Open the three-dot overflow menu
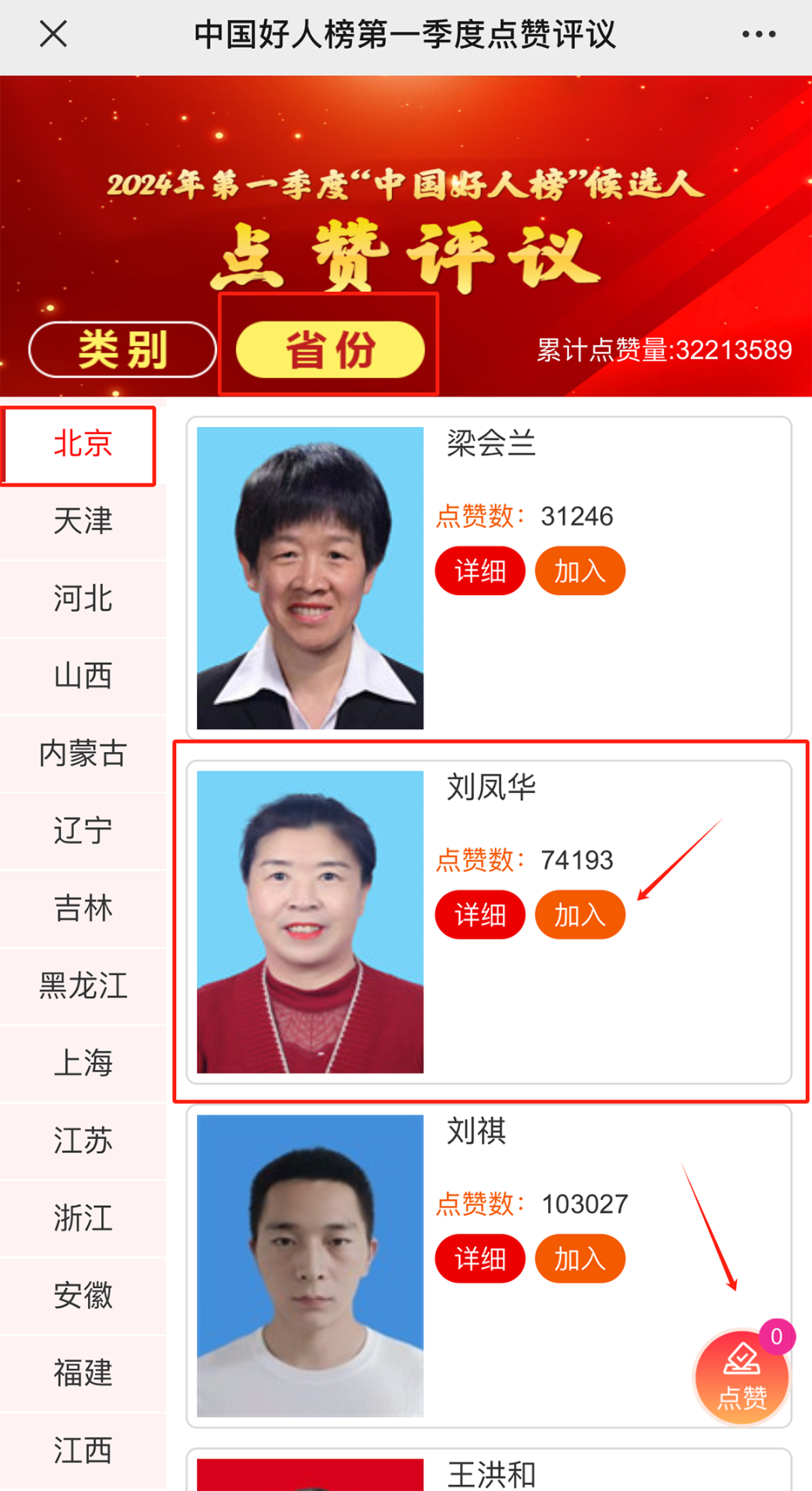The image size is (812, 1491). pyautogui.click(x=758, y=34)
